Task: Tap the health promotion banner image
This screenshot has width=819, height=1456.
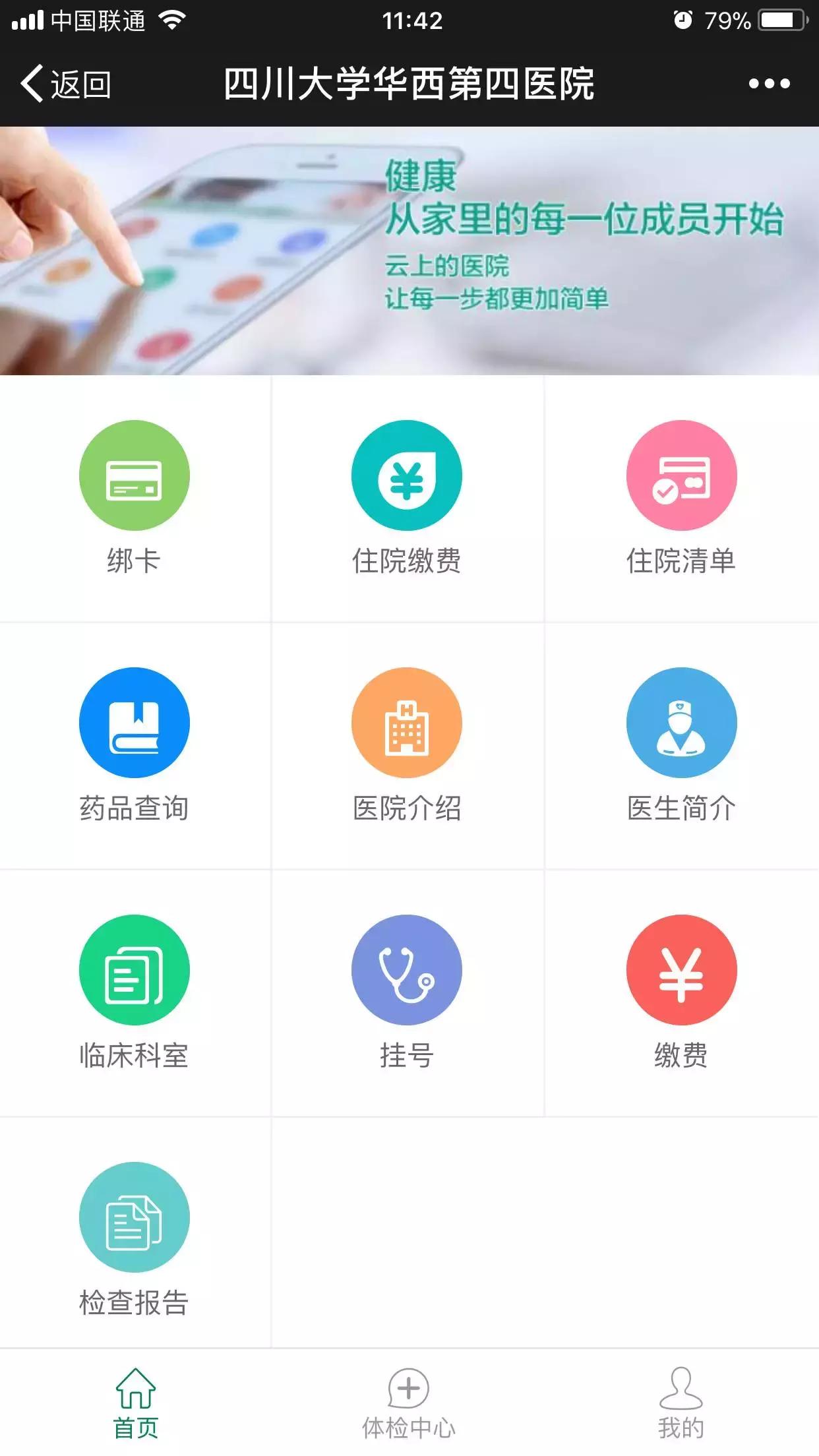Action: pos(409,251)
